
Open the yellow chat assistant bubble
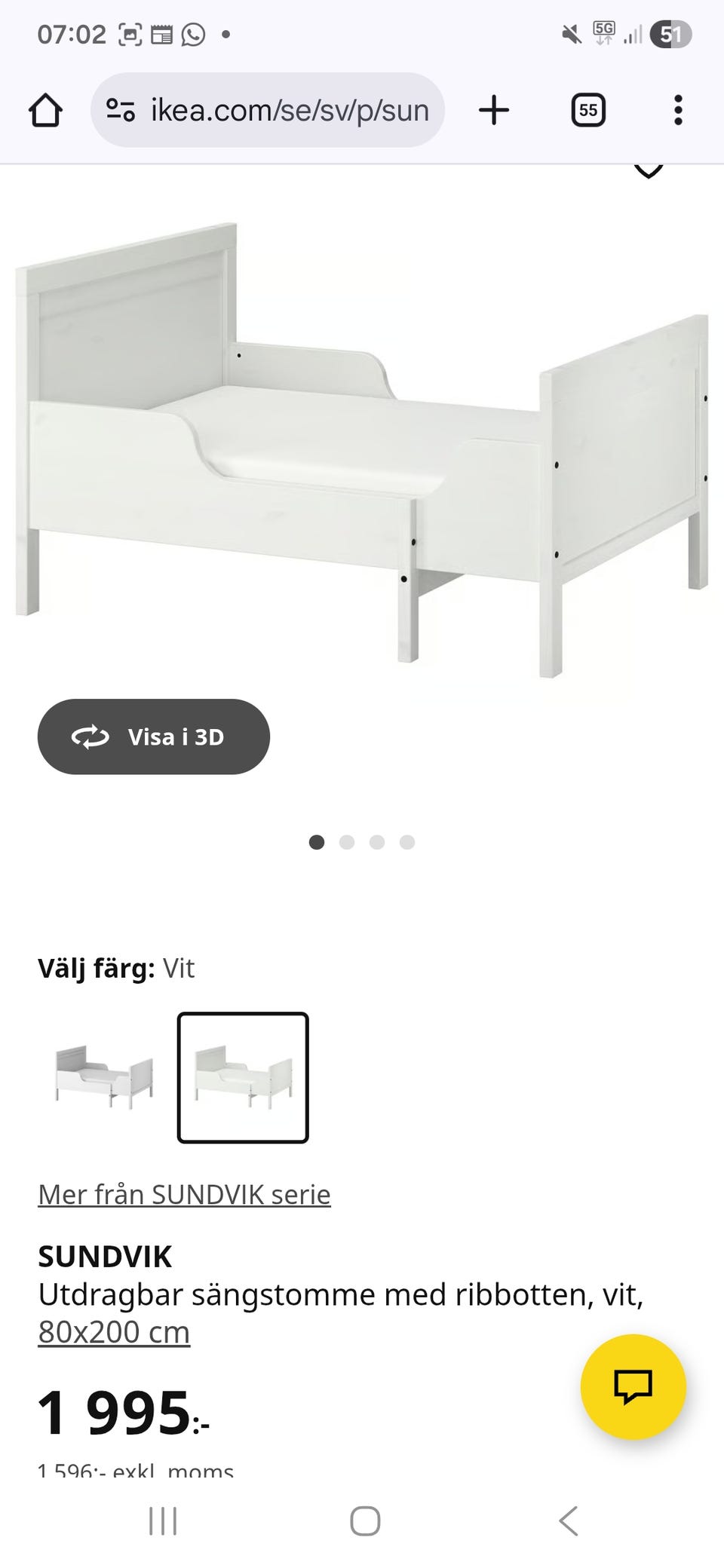coord(633,1387)
